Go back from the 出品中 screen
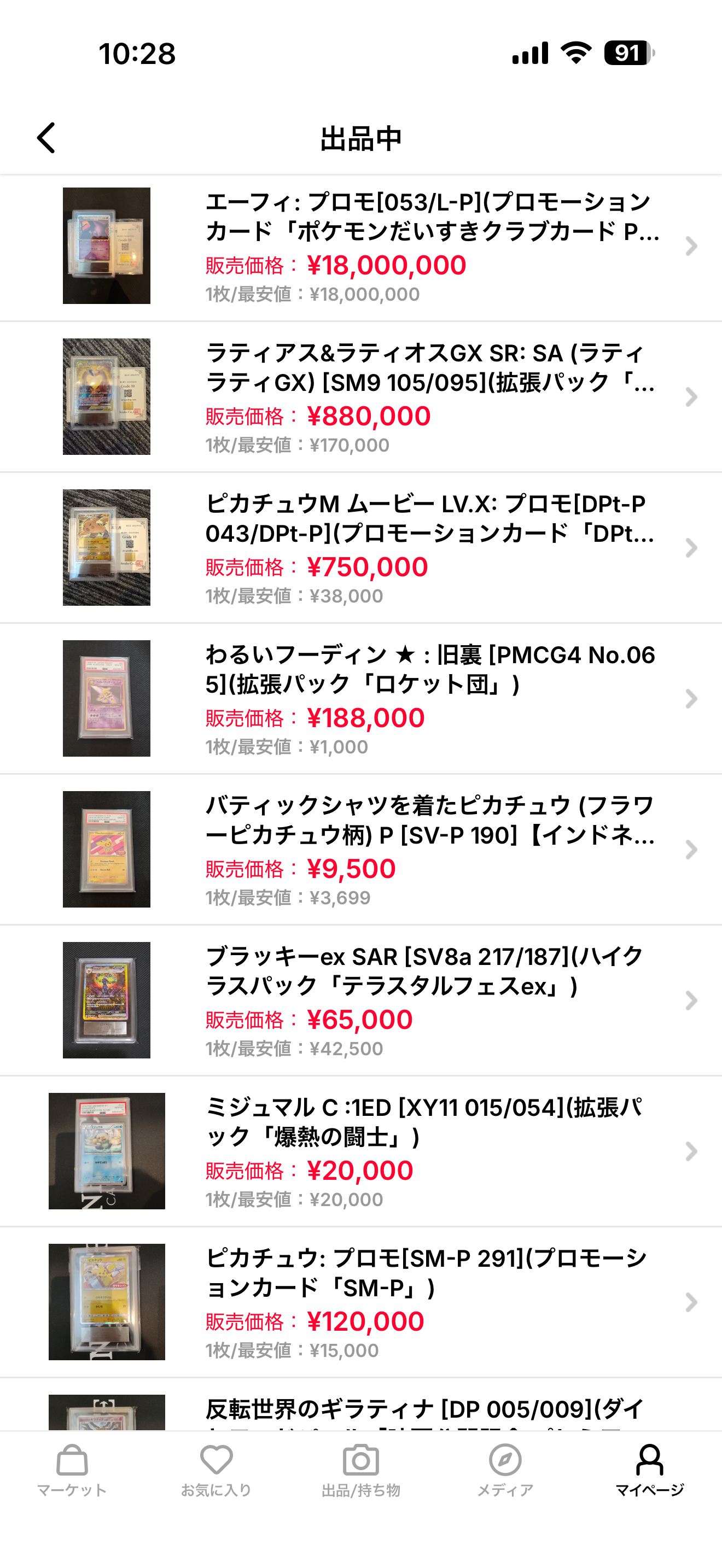This screenshot has height=1568, width=722. (46, 138)
